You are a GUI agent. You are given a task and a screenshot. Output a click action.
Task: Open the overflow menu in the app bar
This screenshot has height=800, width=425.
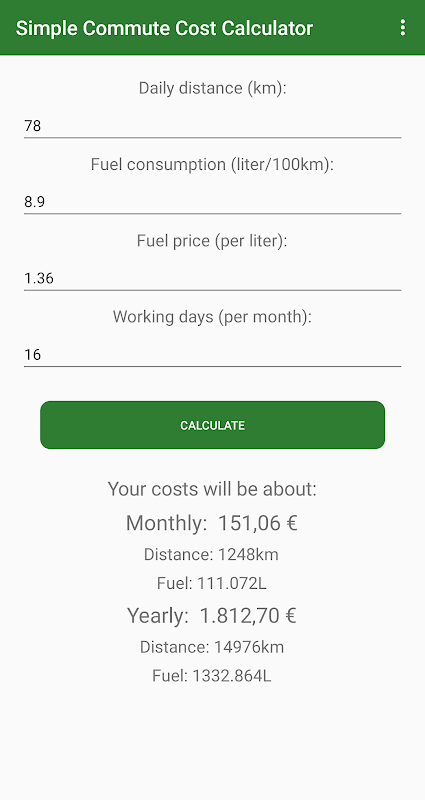[403, 28]
